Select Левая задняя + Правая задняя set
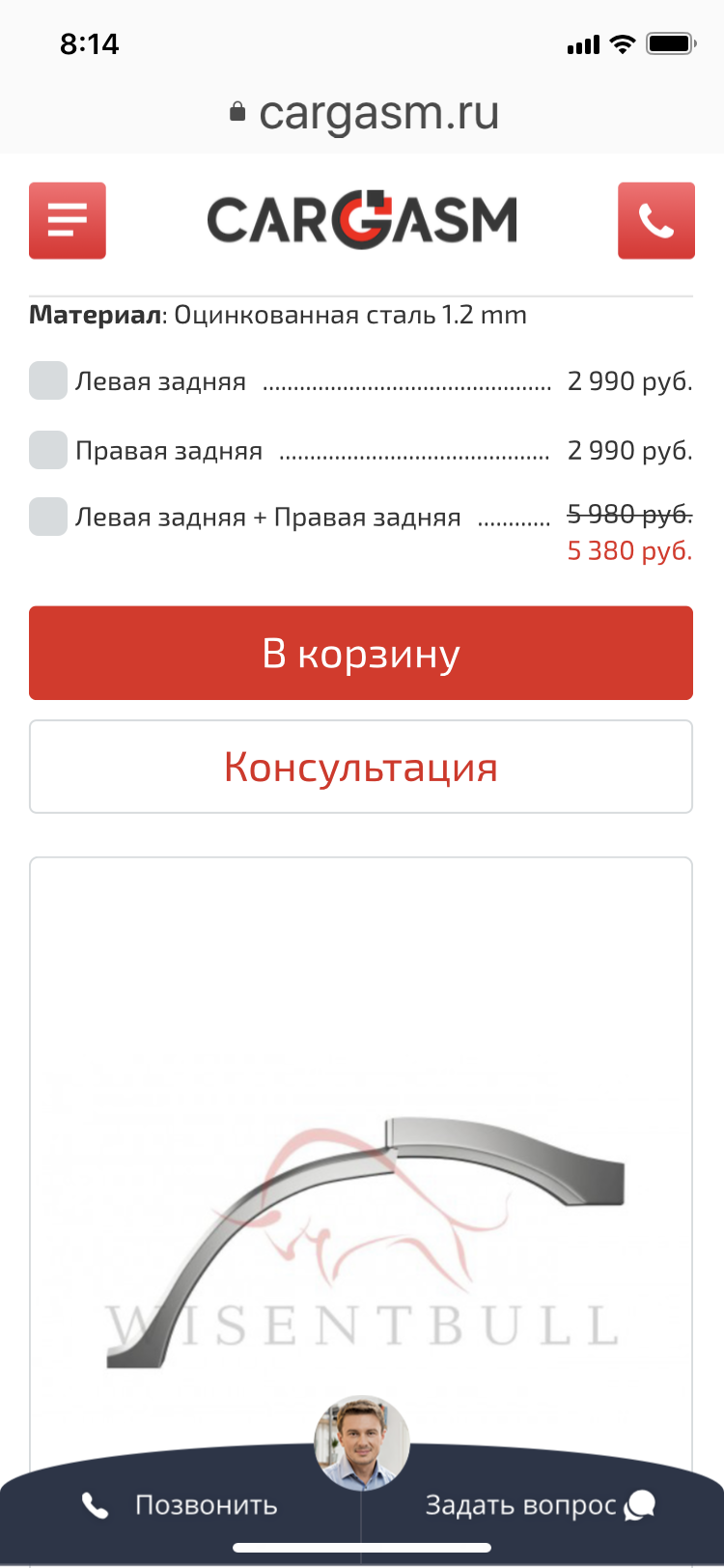Viewport: 724px width, 1568px height. [48, 517]
